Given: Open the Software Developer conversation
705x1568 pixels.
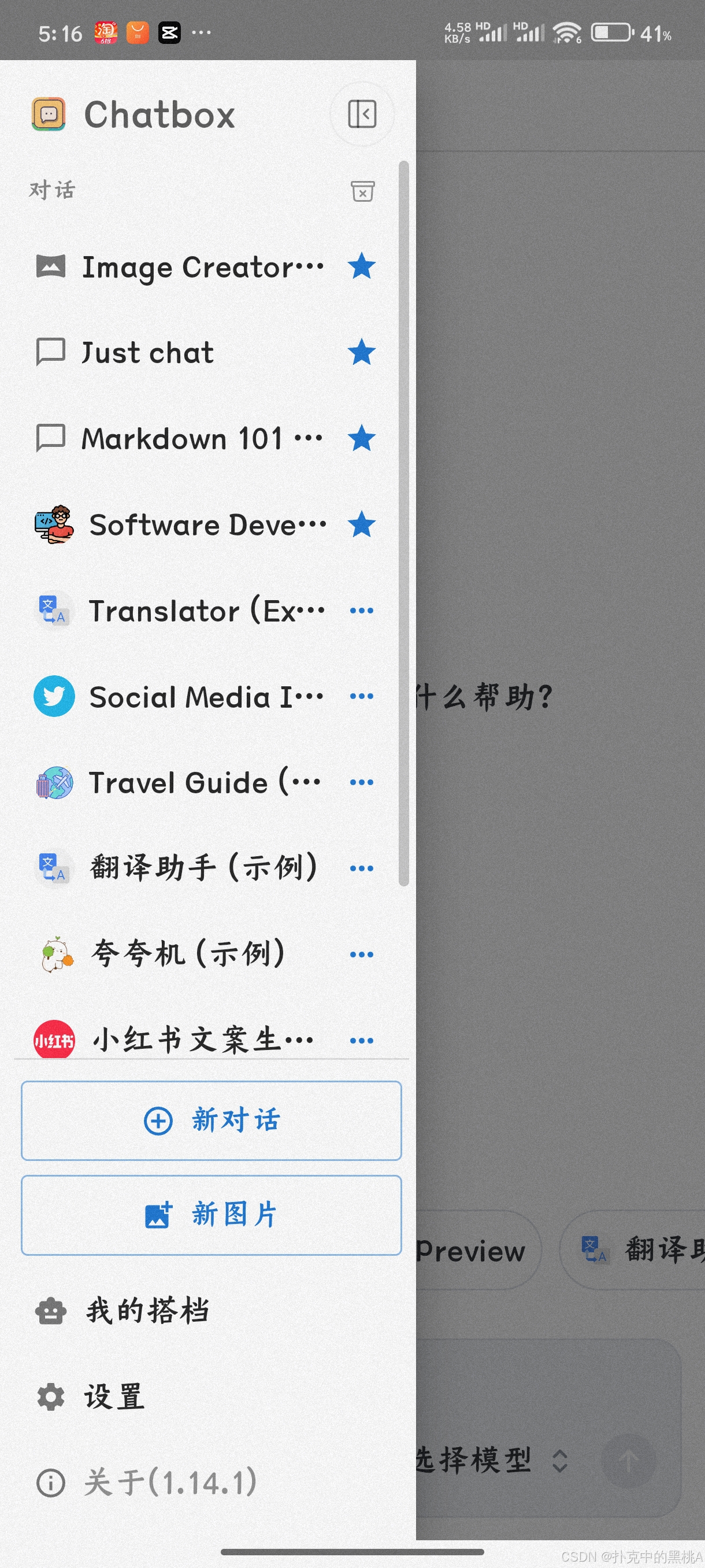Looking at the screenshot, I should coord(207,525).
